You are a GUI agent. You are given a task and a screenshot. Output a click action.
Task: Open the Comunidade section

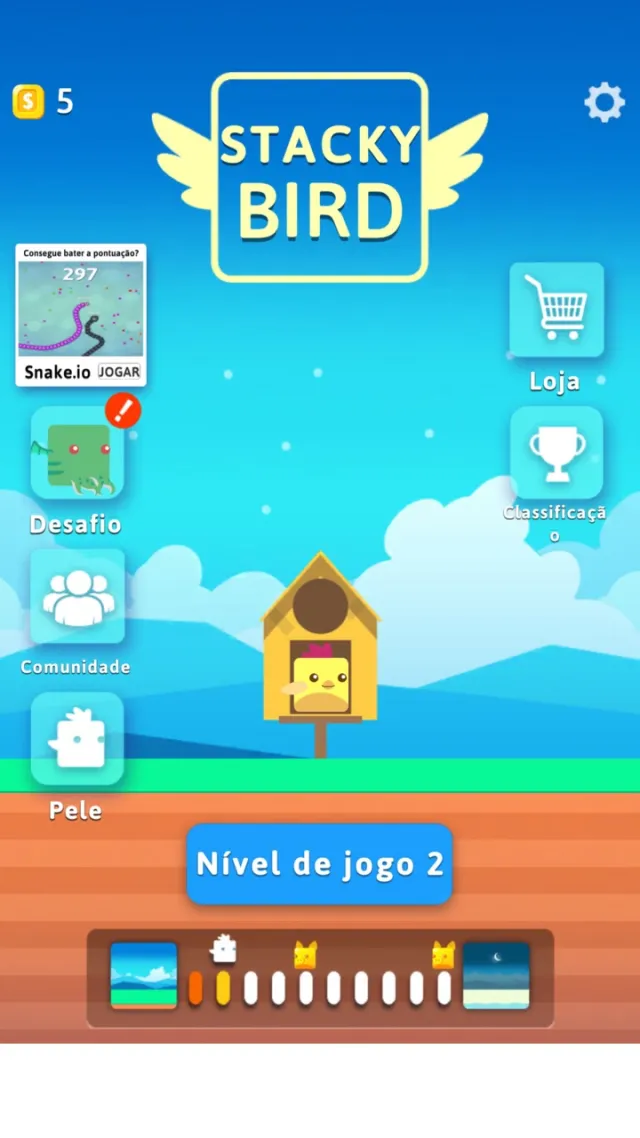pyautogui.click(x=77, y=597)
